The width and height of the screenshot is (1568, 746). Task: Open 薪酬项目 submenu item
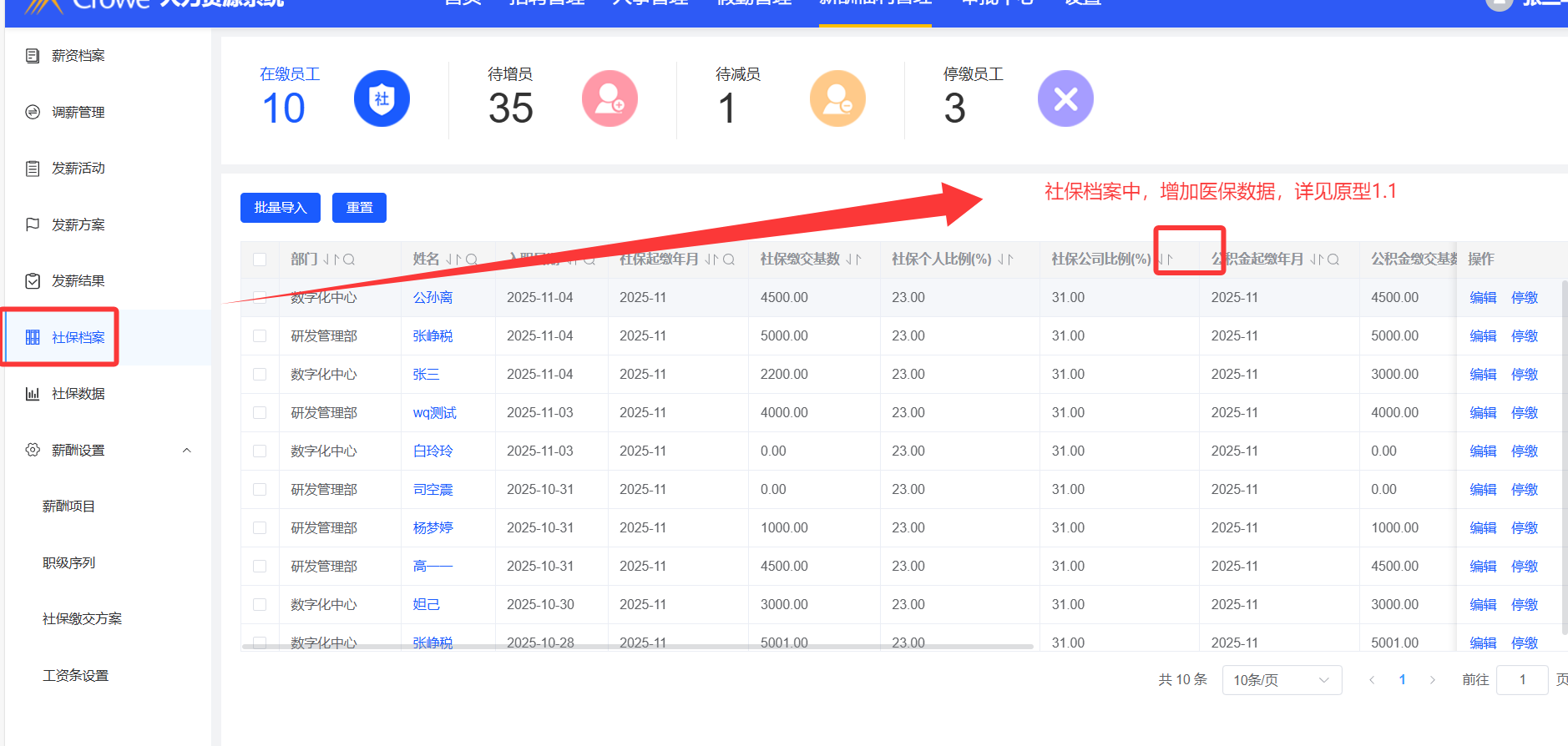(68, 507)
